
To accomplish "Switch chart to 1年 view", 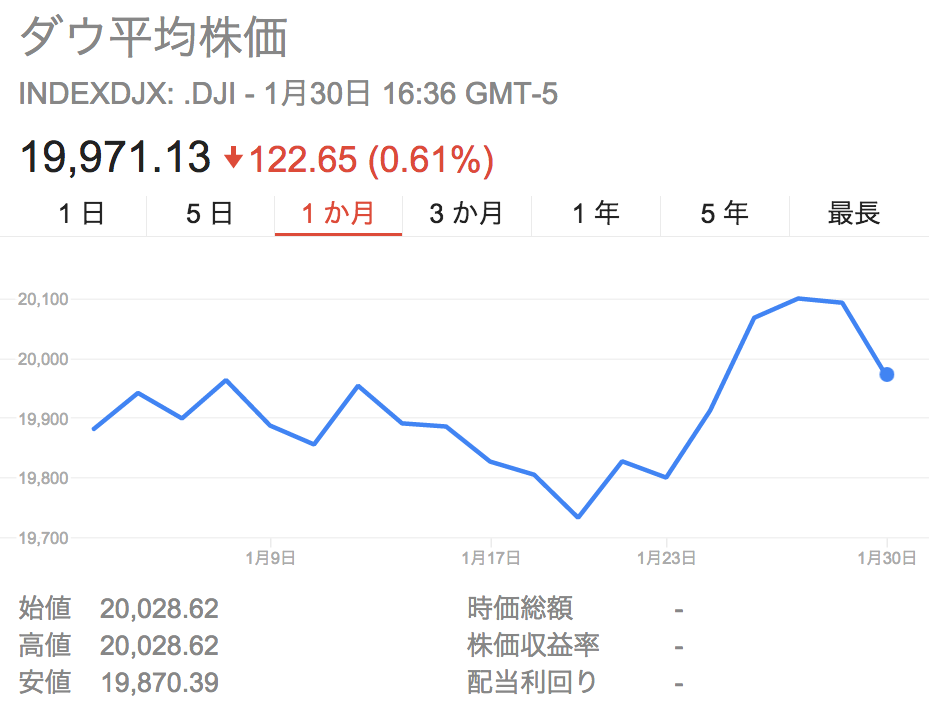I will click(x=596, y=213).
